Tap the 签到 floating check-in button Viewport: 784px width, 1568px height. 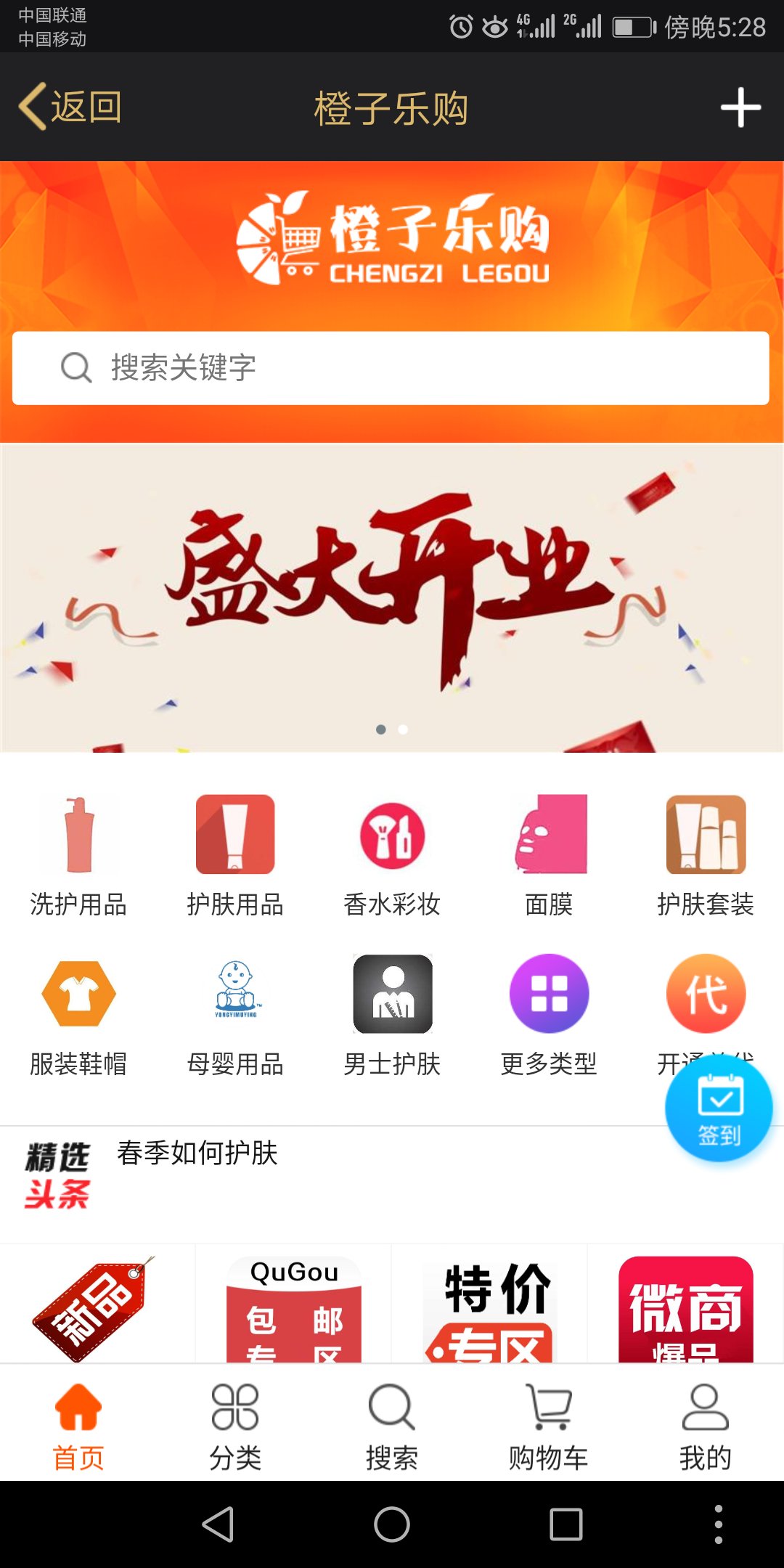pos(719,1108)
